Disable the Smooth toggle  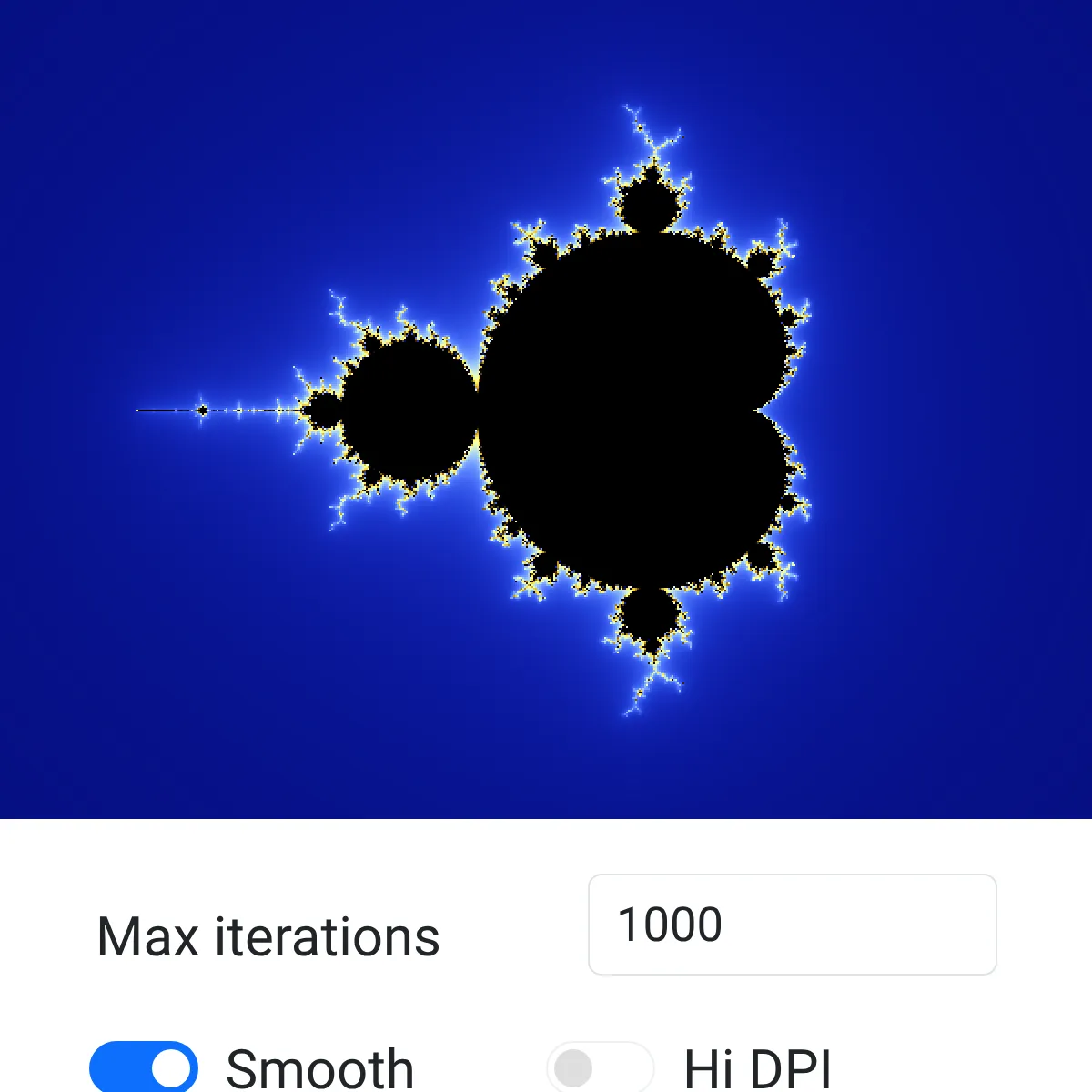pyautogui.click(x=144, y=1068)
